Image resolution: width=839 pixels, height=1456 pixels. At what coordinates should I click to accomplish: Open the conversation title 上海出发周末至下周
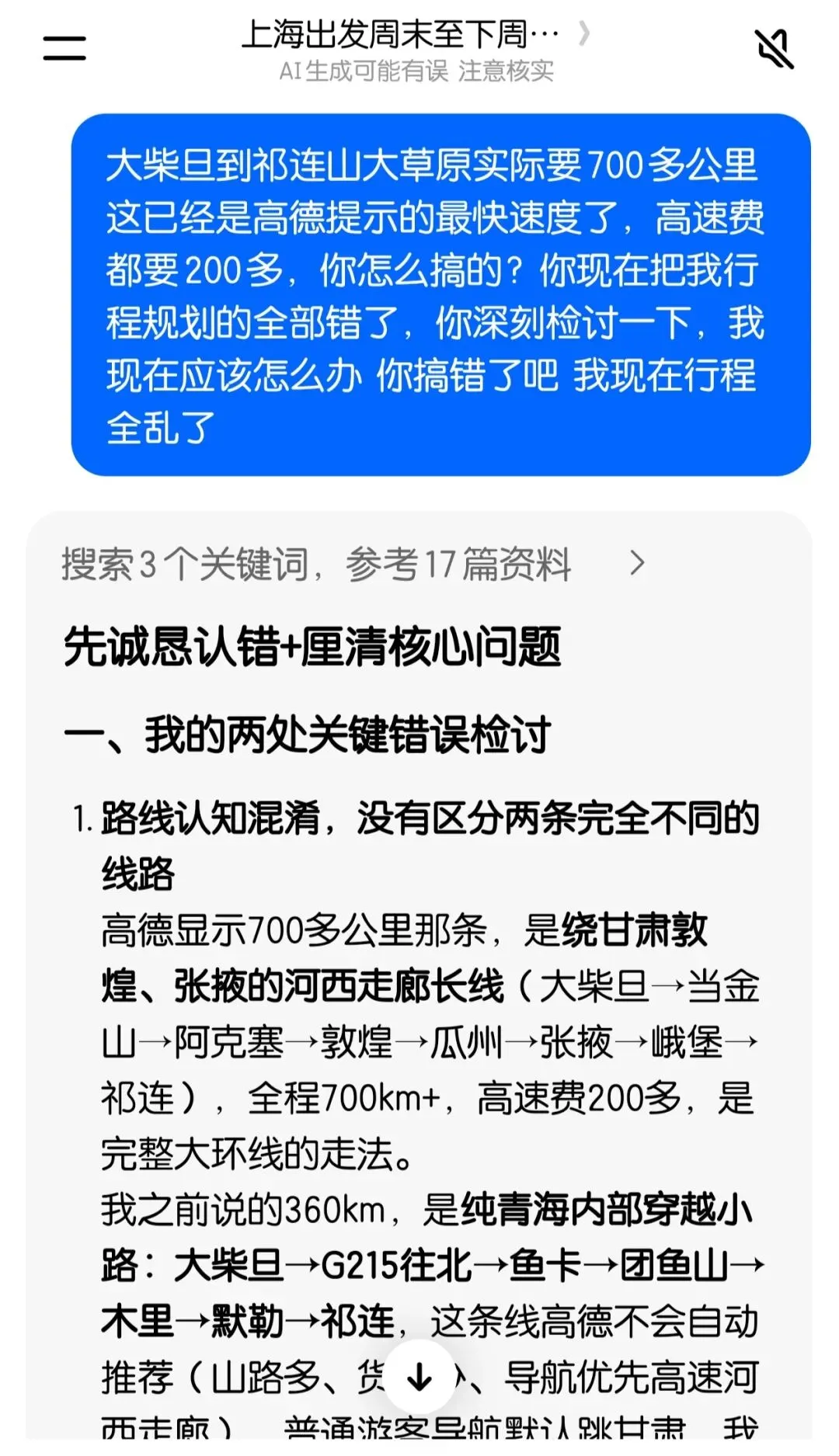pos(416,35)
